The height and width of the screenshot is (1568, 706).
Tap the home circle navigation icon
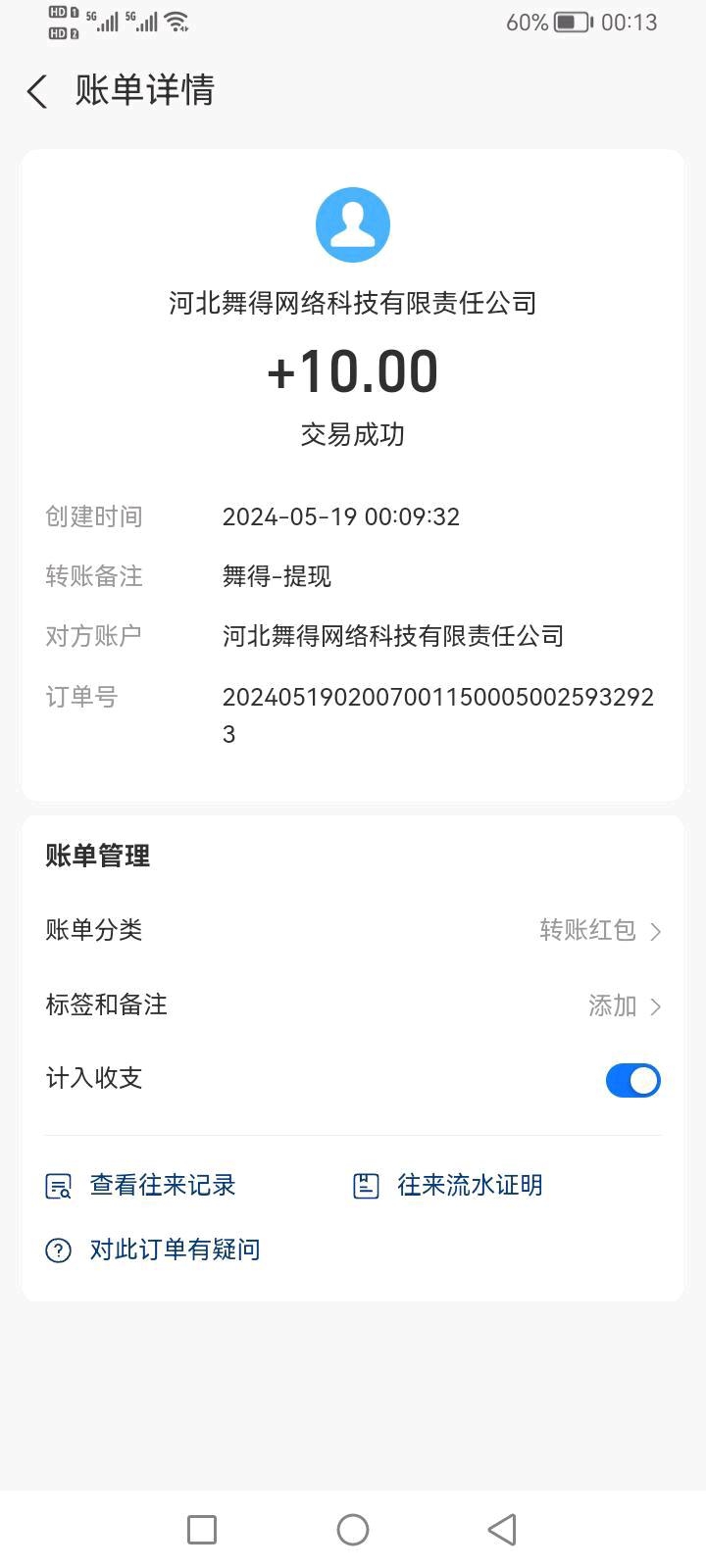(x=353, y=1529)
